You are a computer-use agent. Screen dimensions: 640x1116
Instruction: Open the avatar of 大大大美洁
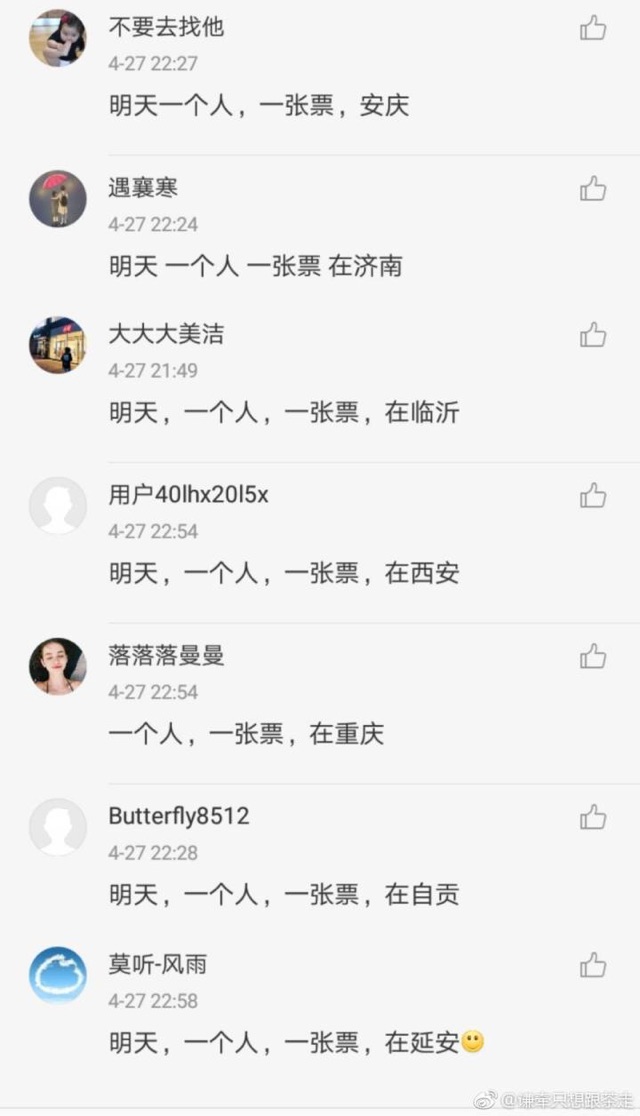58,345
